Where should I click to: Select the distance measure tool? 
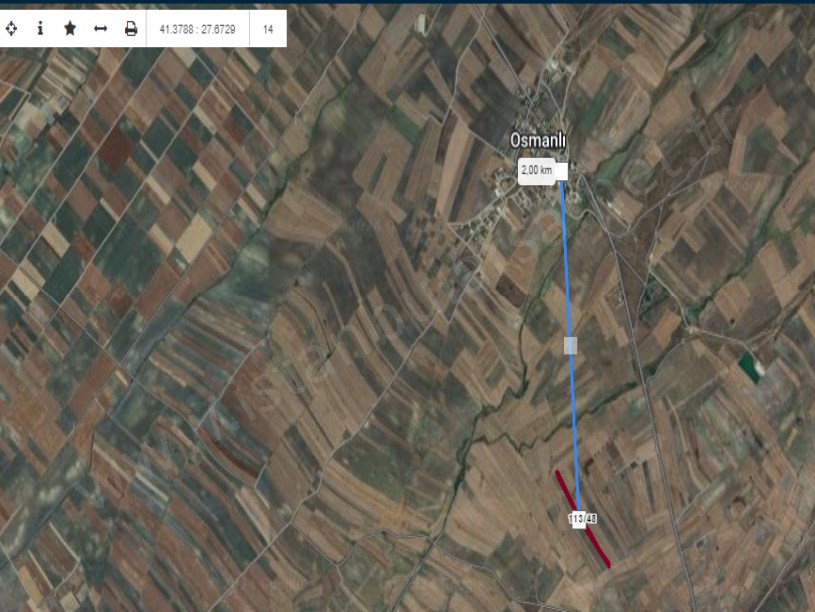(x=100, y=29)
